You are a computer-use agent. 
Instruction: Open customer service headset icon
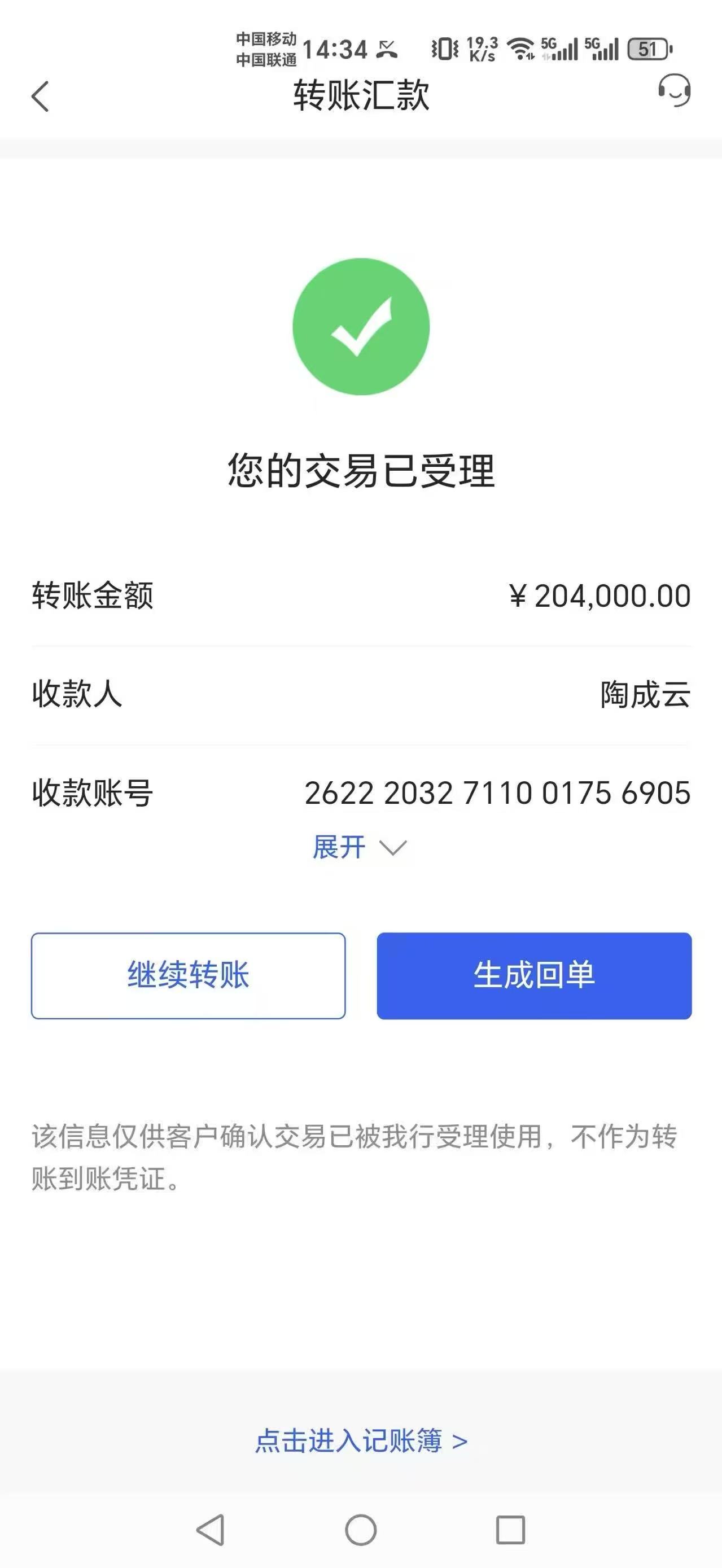click(674, 91)
